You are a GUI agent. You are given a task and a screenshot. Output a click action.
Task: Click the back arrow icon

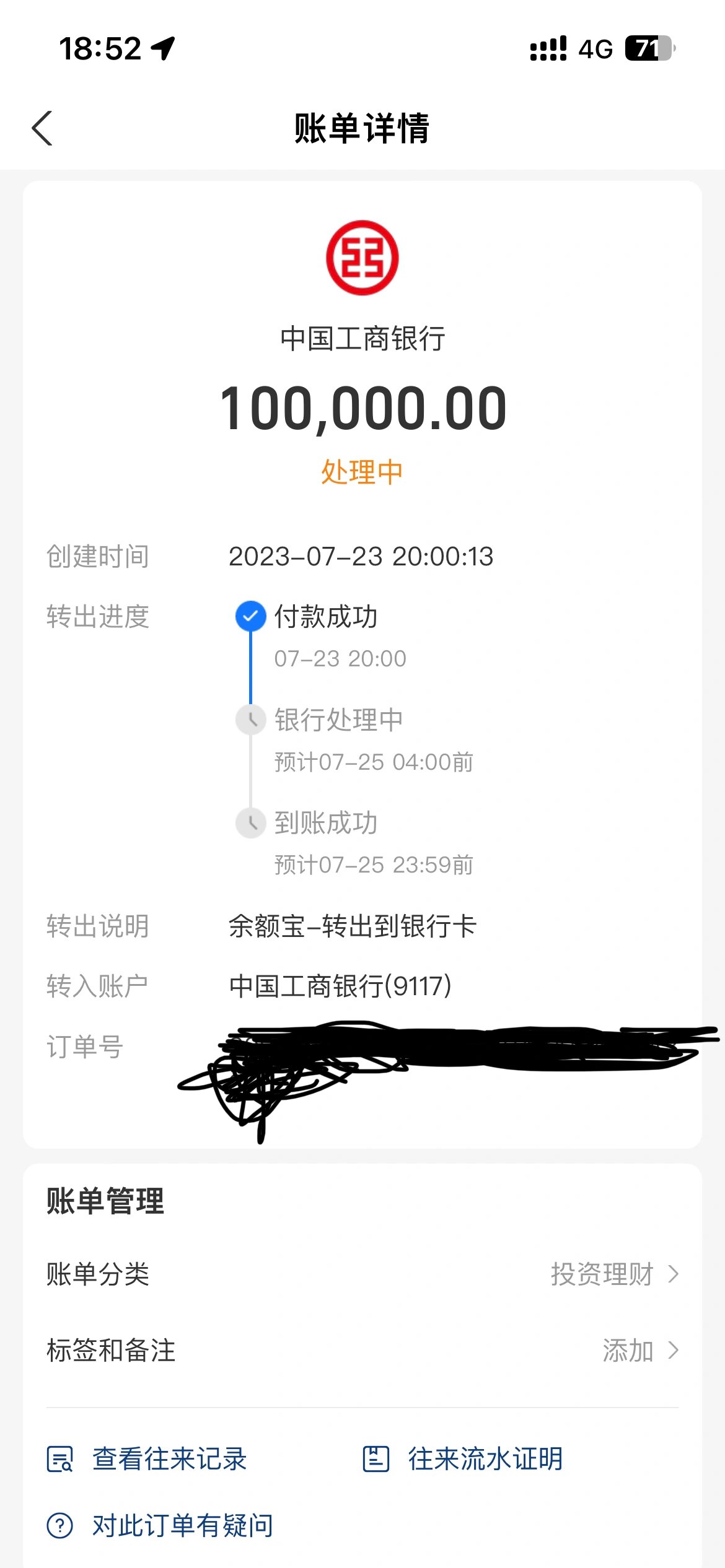(42, 128)
